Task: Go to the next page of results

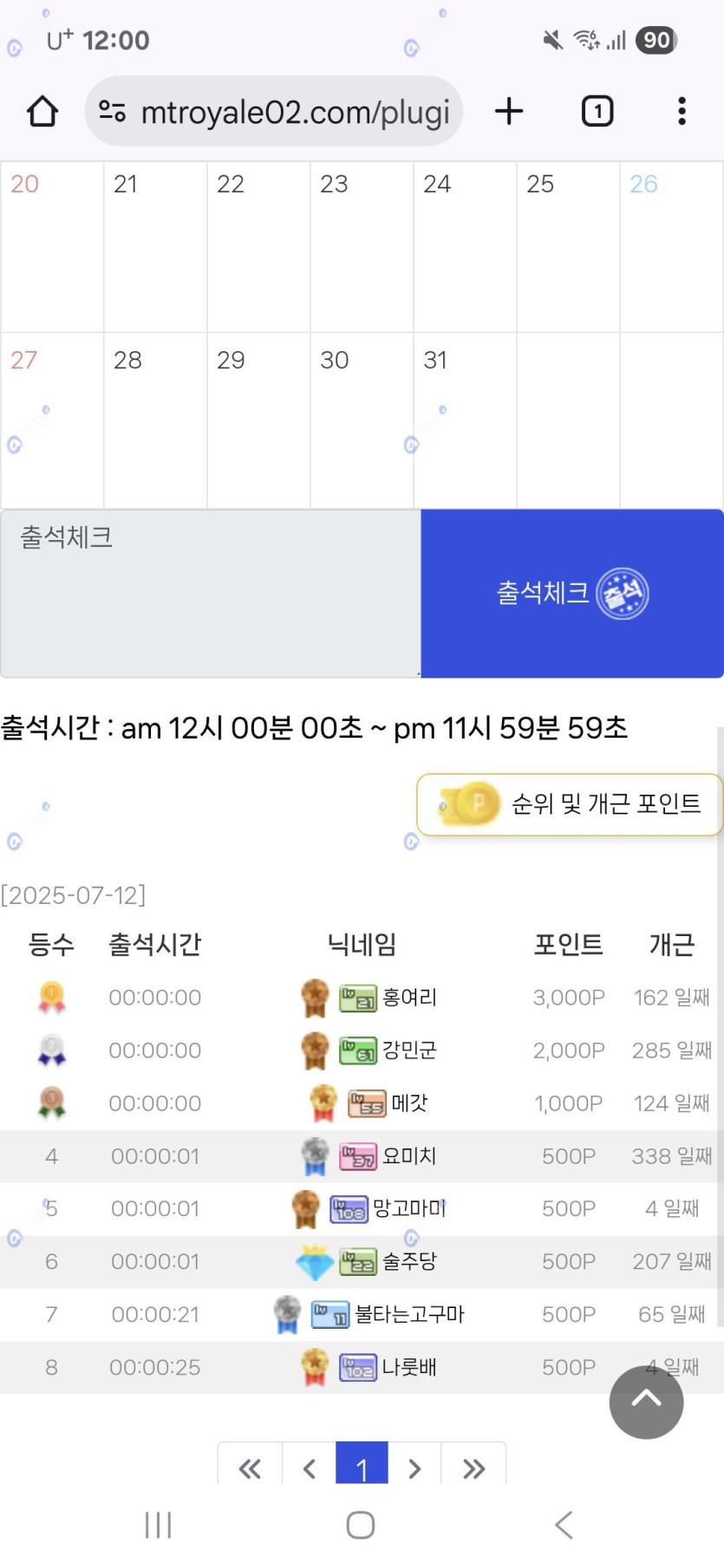Action: (414, 1467)
